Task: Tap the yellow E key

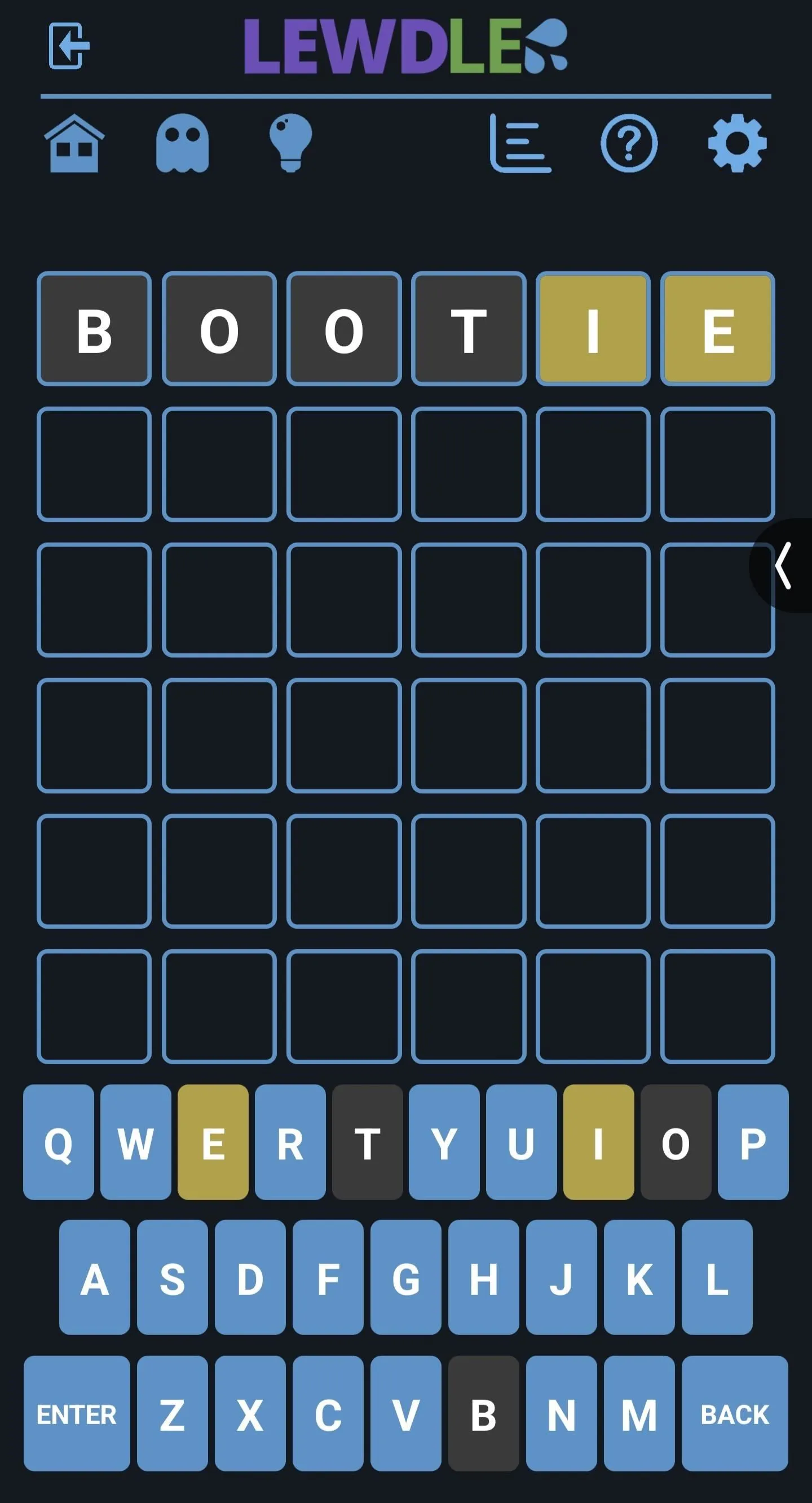Action: pos(213,1142)
